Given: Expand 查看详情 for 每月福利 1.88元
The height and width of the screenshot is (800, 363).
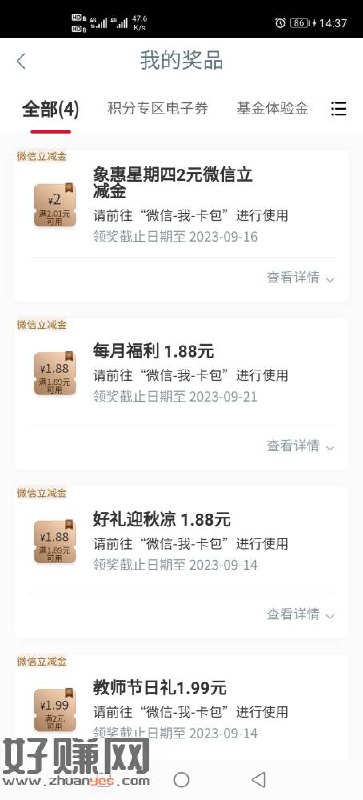Looking at the screenshot, I should pyautogui.click(x=300, y=446).
